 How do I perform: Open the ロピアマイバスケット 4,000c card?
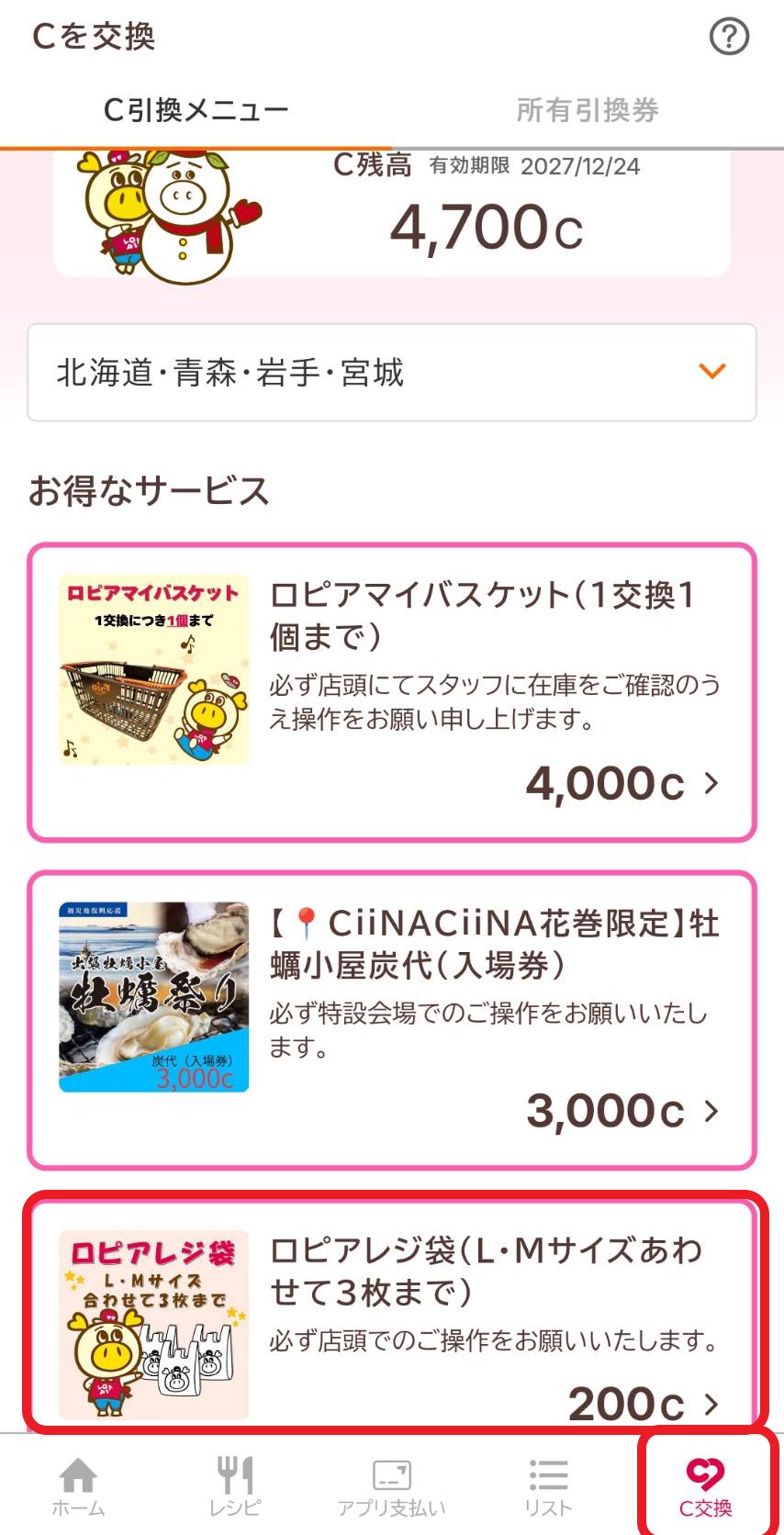(x=392, y=691)
